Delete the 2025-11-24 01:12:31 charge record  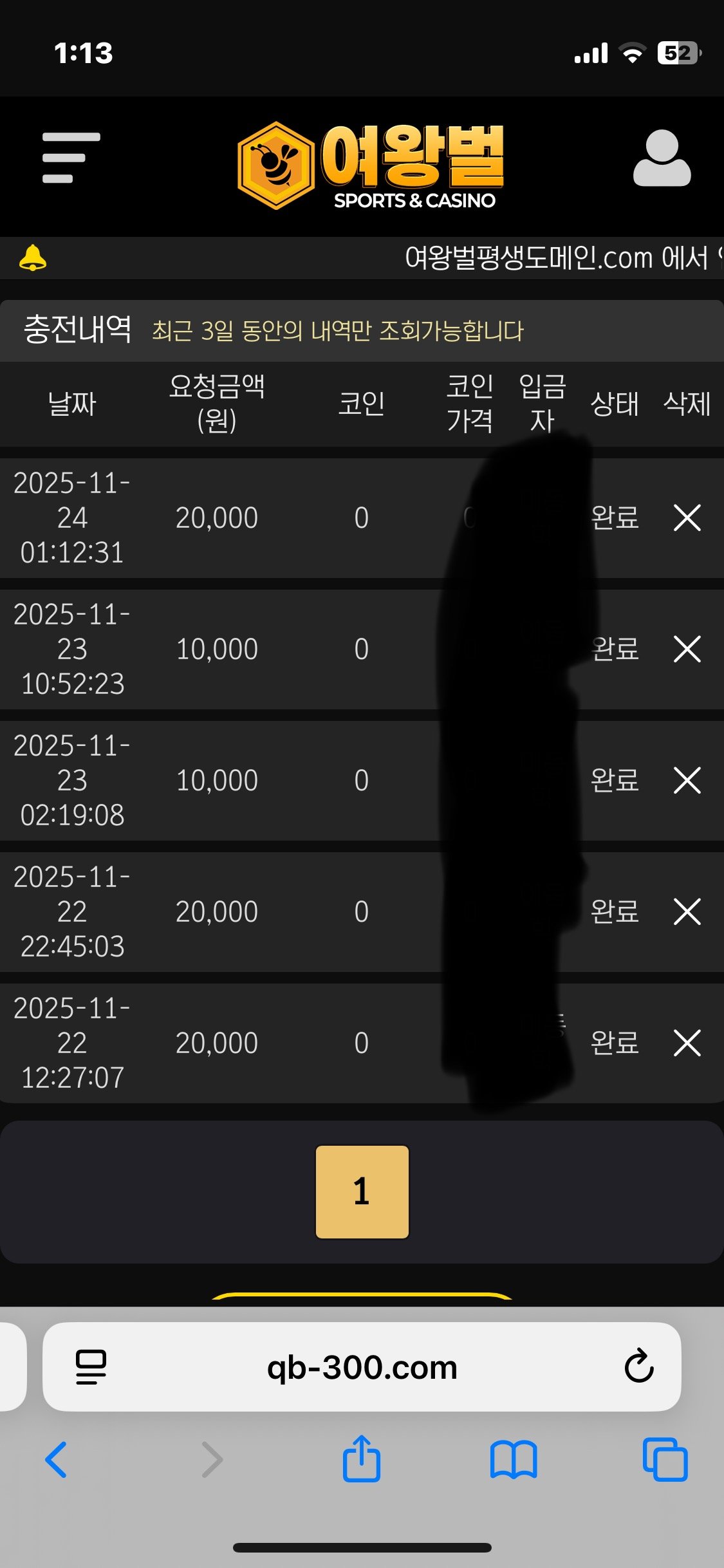pyautogui.click(x=687, y=518)
